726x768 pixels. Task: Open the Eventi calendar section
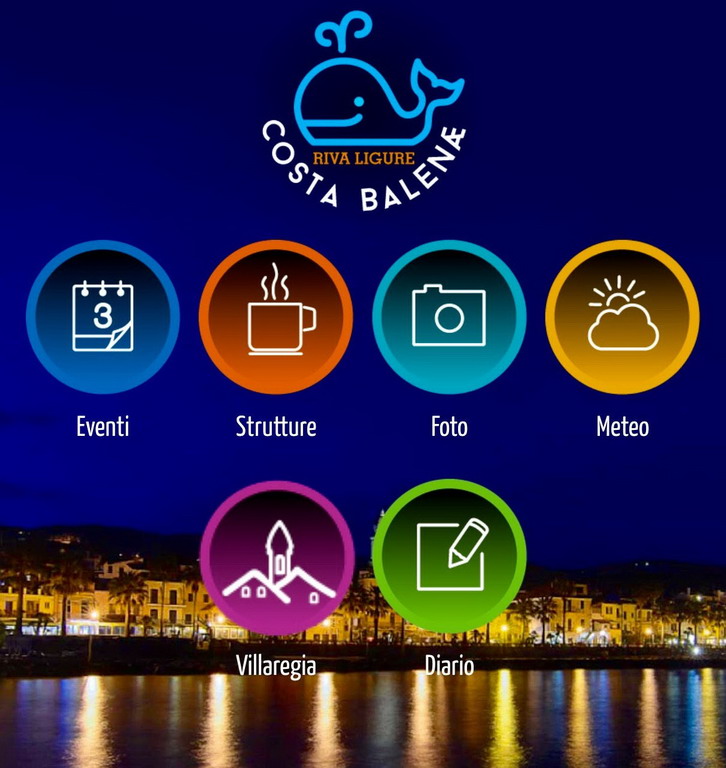point(103,318)
